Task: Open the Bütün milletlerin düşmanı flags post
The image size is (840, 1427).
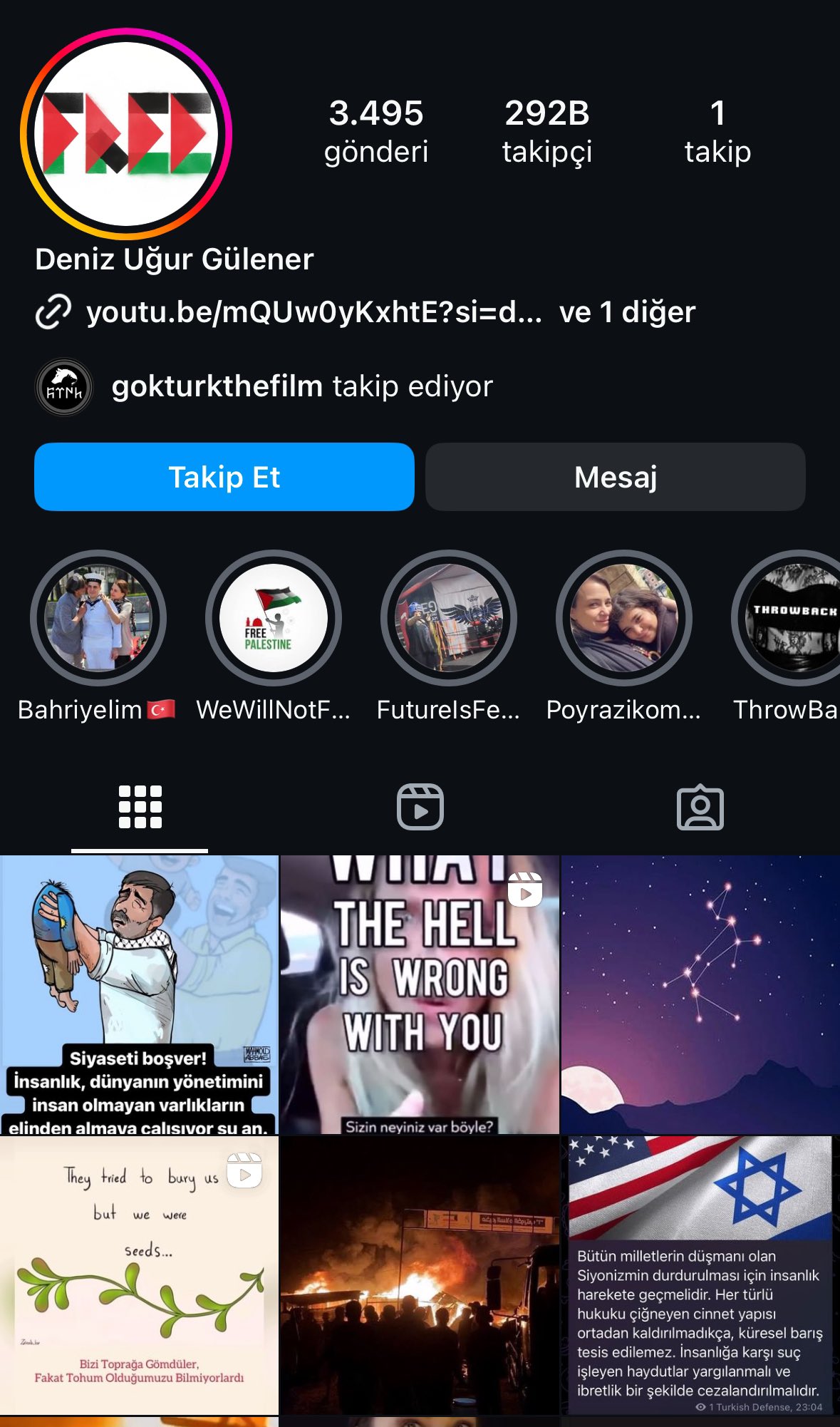Action: [700, 1276]
